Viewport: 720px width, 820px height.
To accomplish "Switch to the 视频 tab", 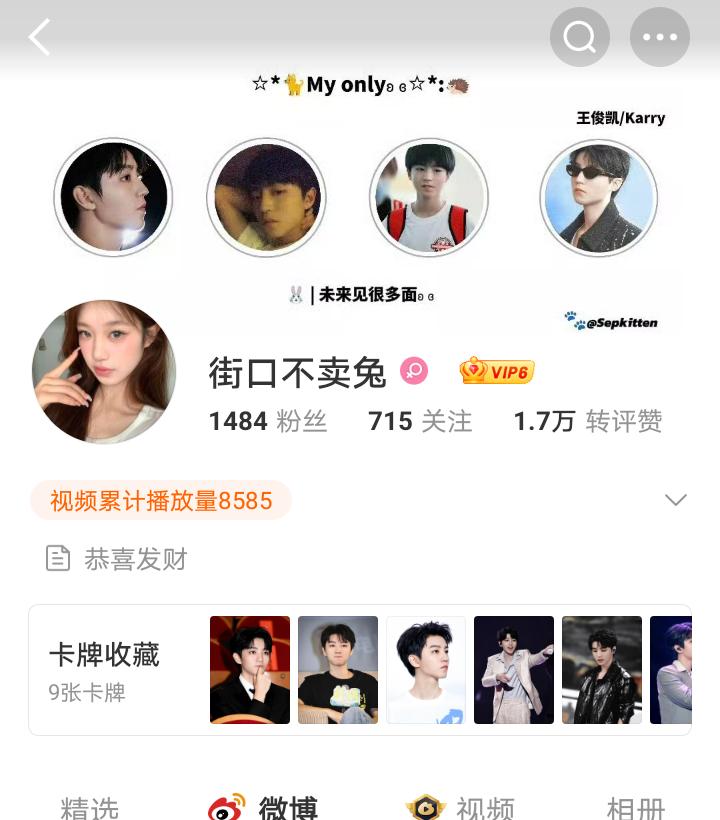I will pos(461,806).
